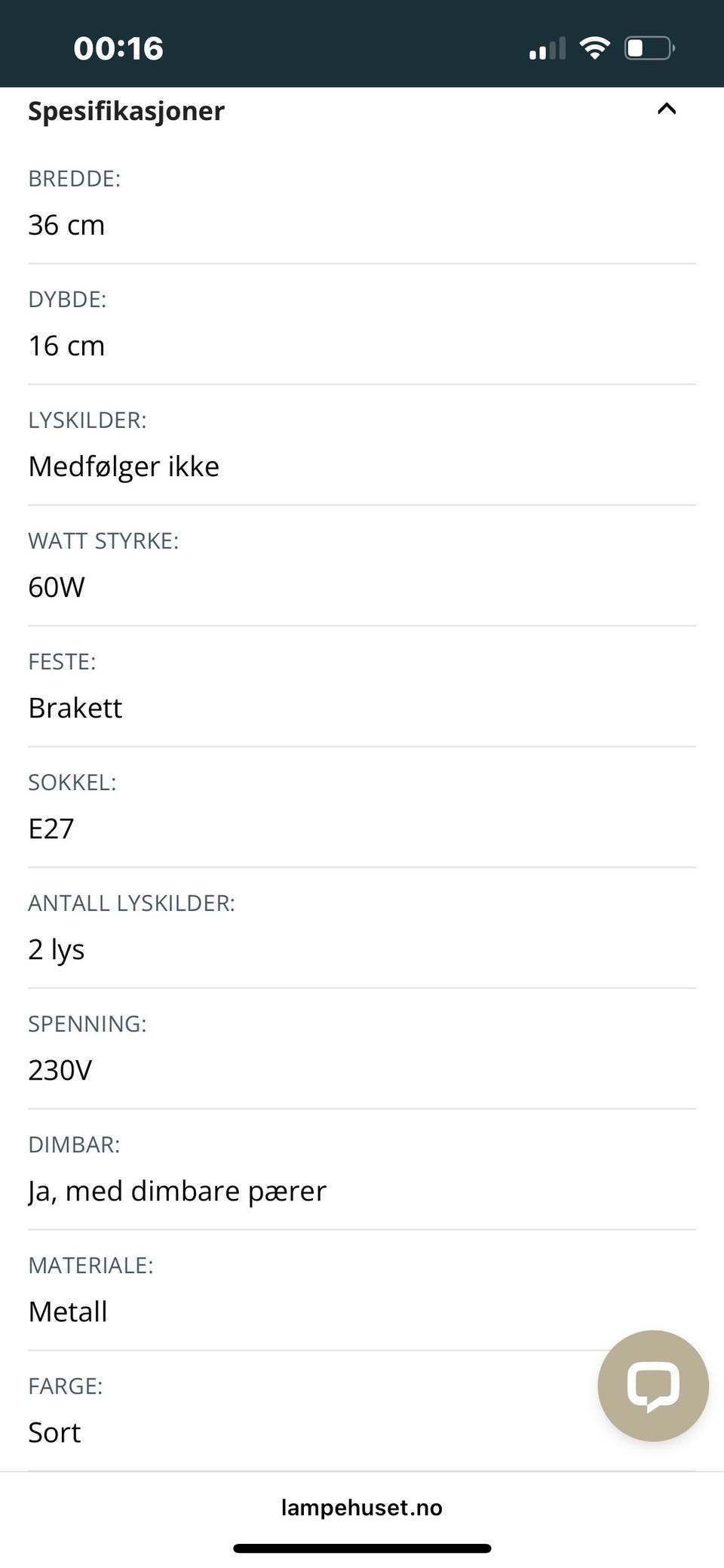Open the Spesifikasjoner heading
The height and width of the screenshot is (1568, 724).
coord(126,110)
